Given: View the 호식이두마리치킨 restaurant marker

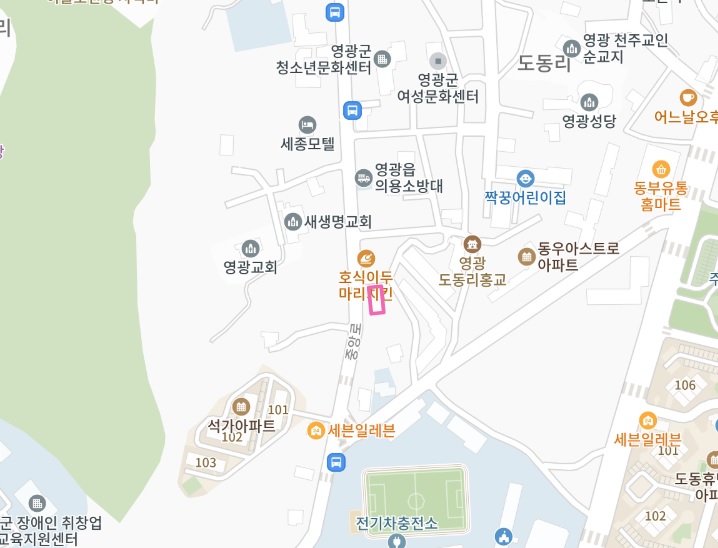Looking at the screenshot, I should (x=366, y=257).
